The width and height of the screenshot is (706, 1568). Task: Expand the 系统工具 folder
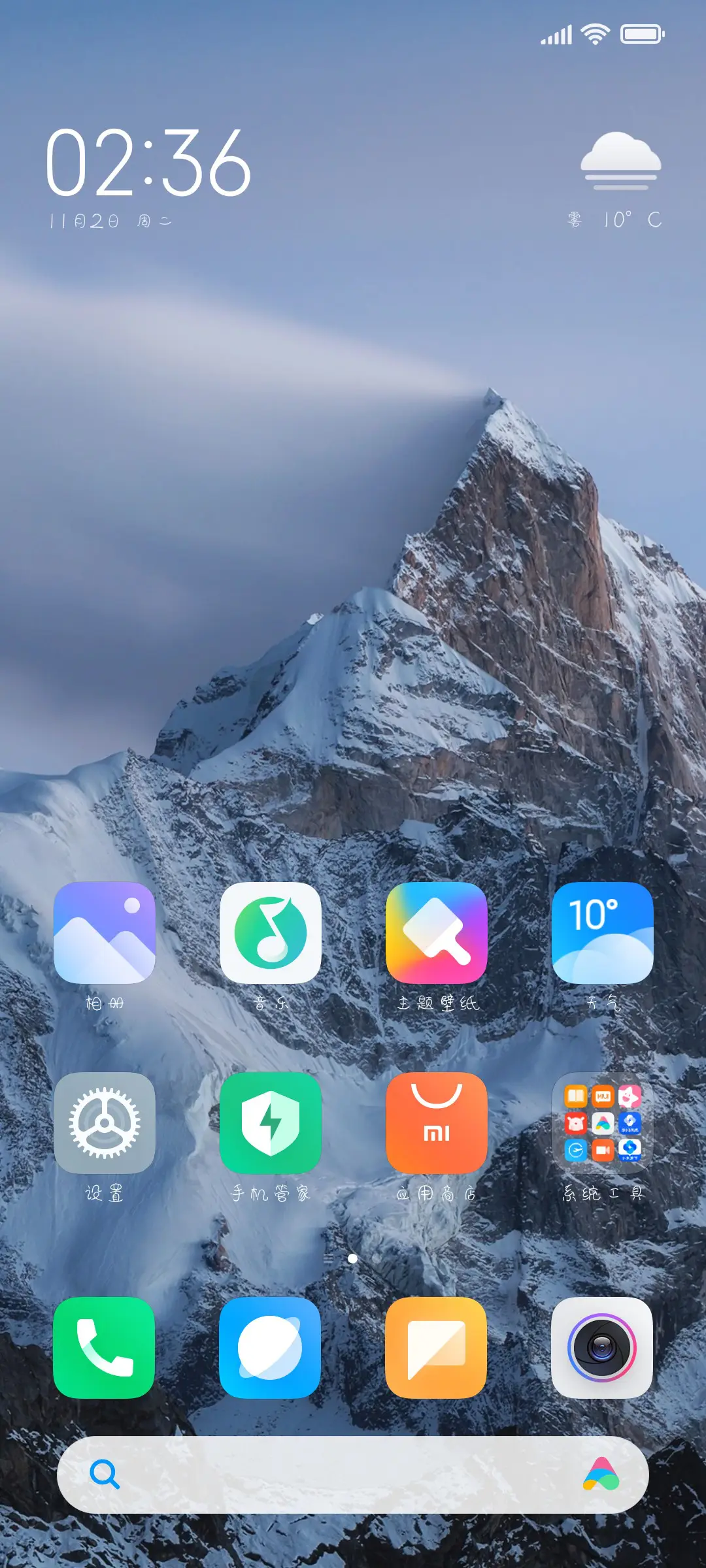pyautogui.click(x=603, y=1122)
